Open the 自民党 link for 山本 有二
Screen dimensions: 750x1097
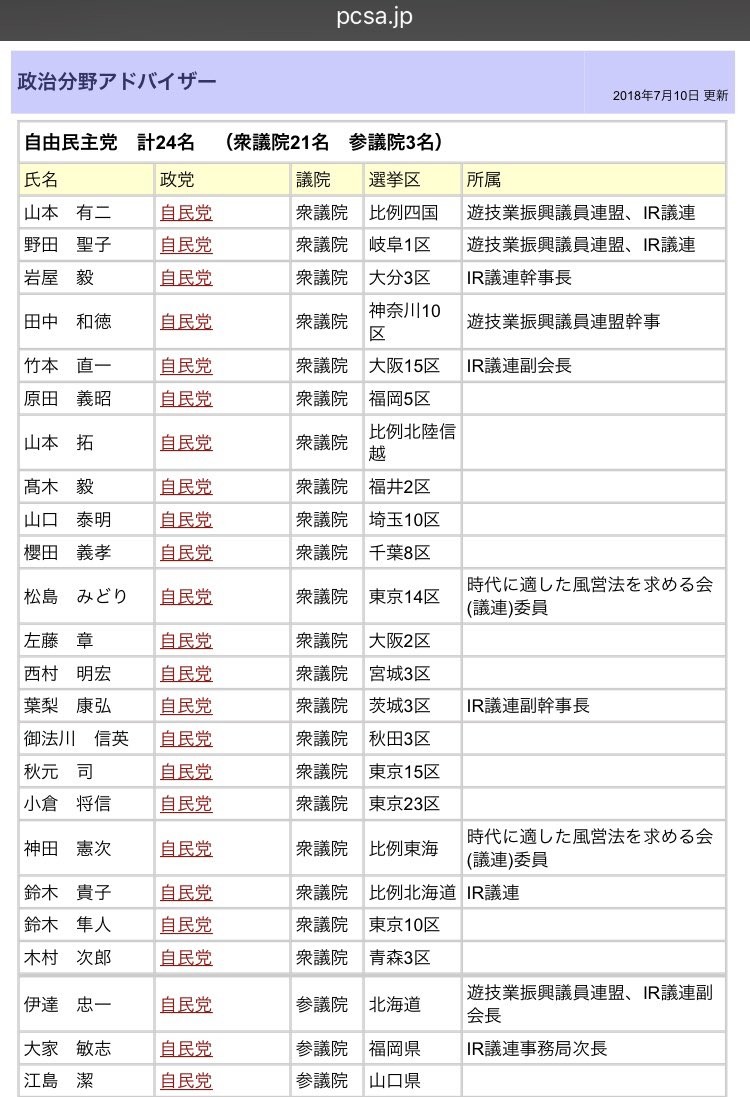(186, 213)
